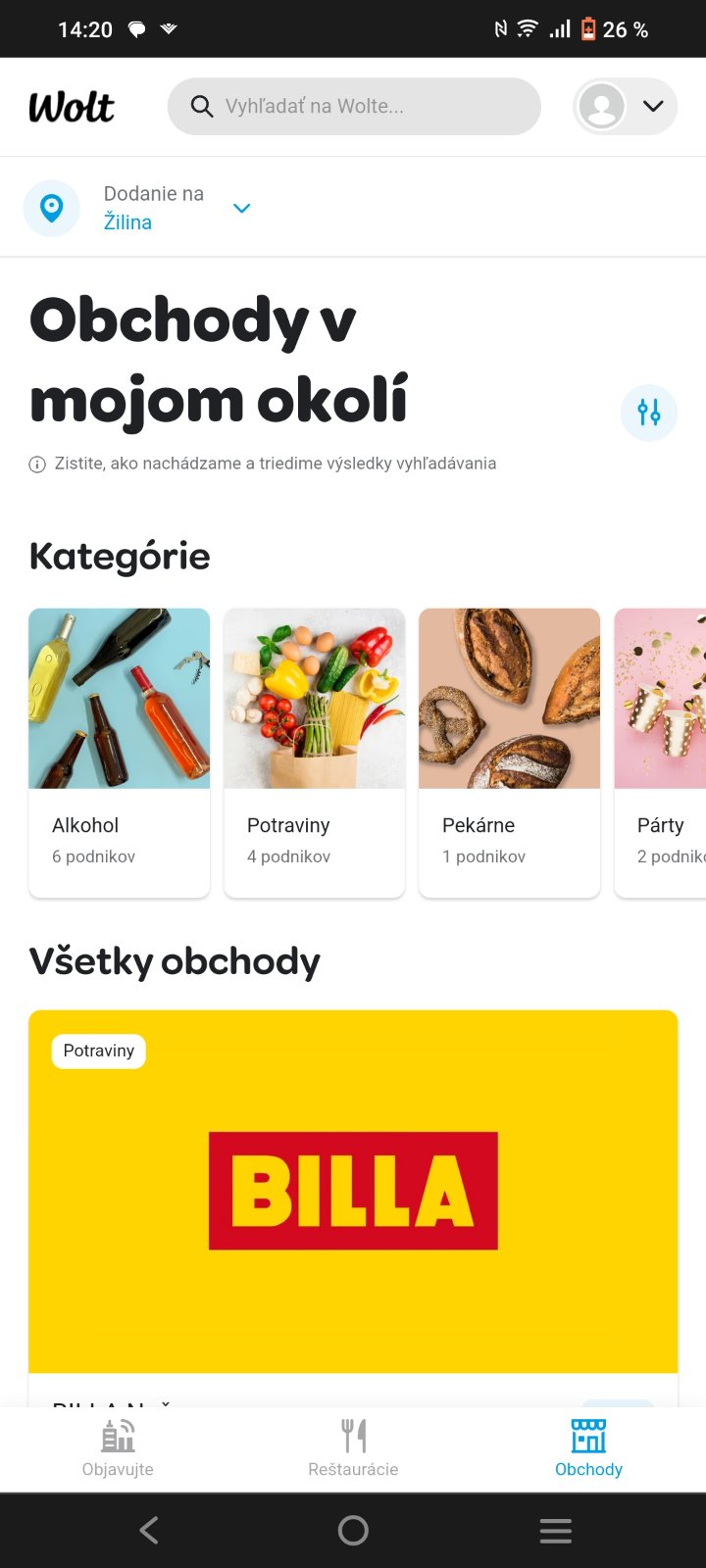Open the profile account dropdown
The height and width of the screenshot is (1568, 706).
(x=626, y=106)
